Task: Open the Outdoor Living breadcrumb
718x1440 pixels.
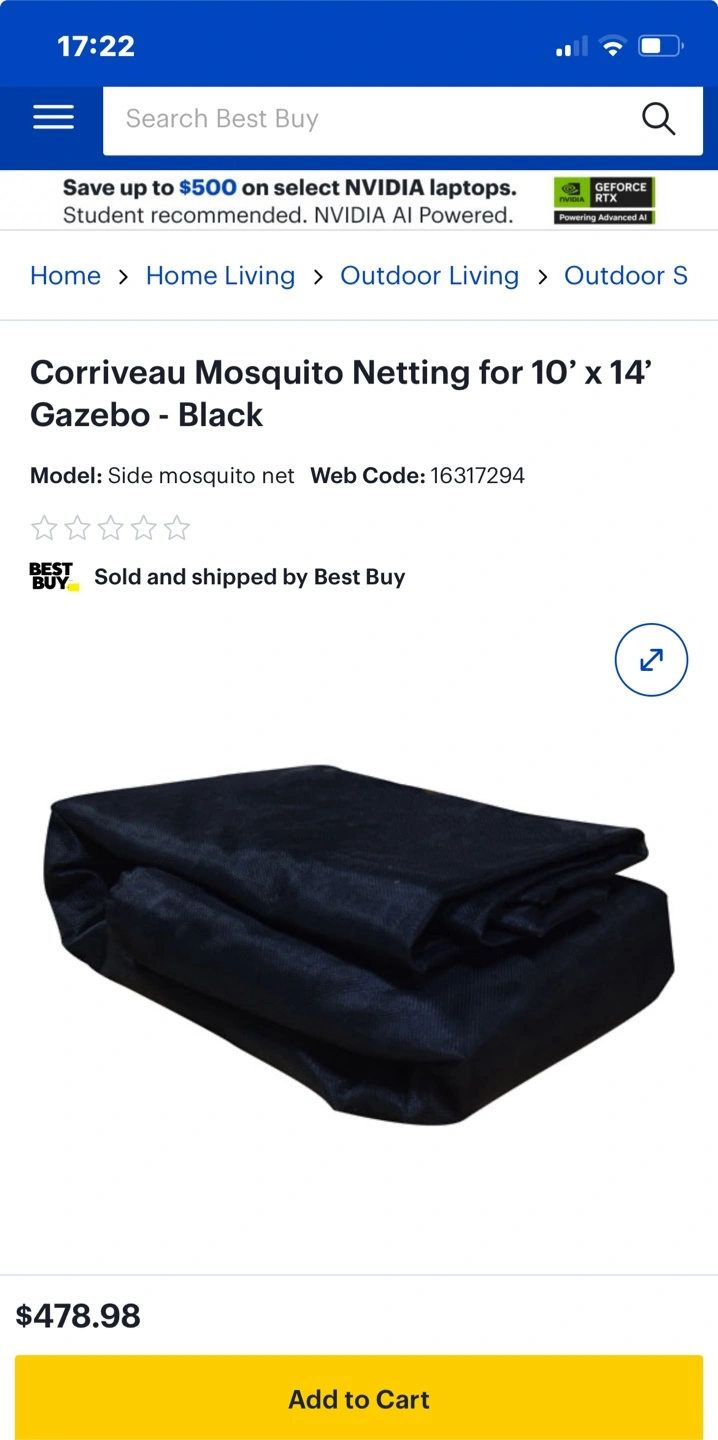Action: [429, 276]
